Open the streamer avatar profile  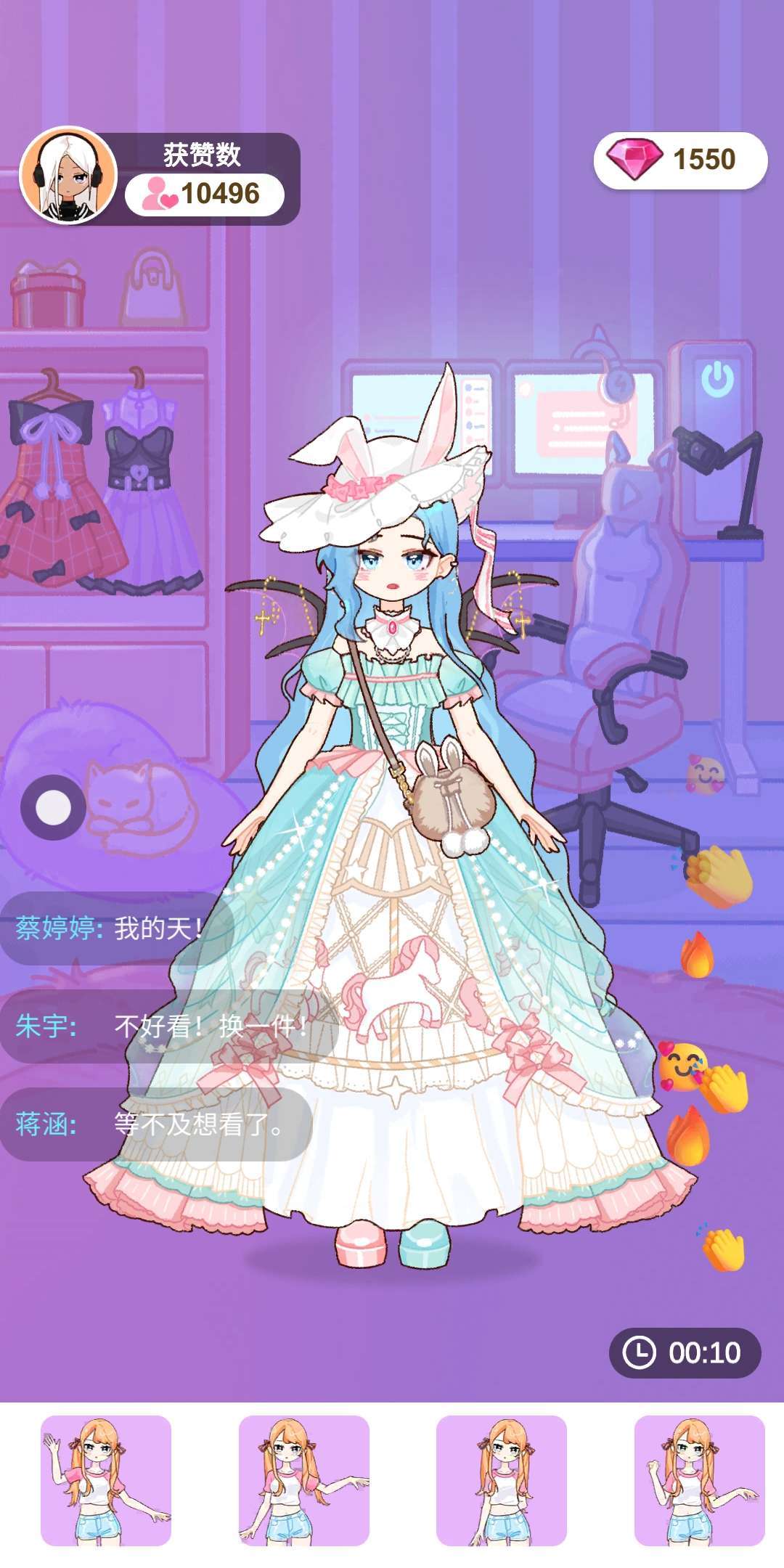[x=68, y=176]
